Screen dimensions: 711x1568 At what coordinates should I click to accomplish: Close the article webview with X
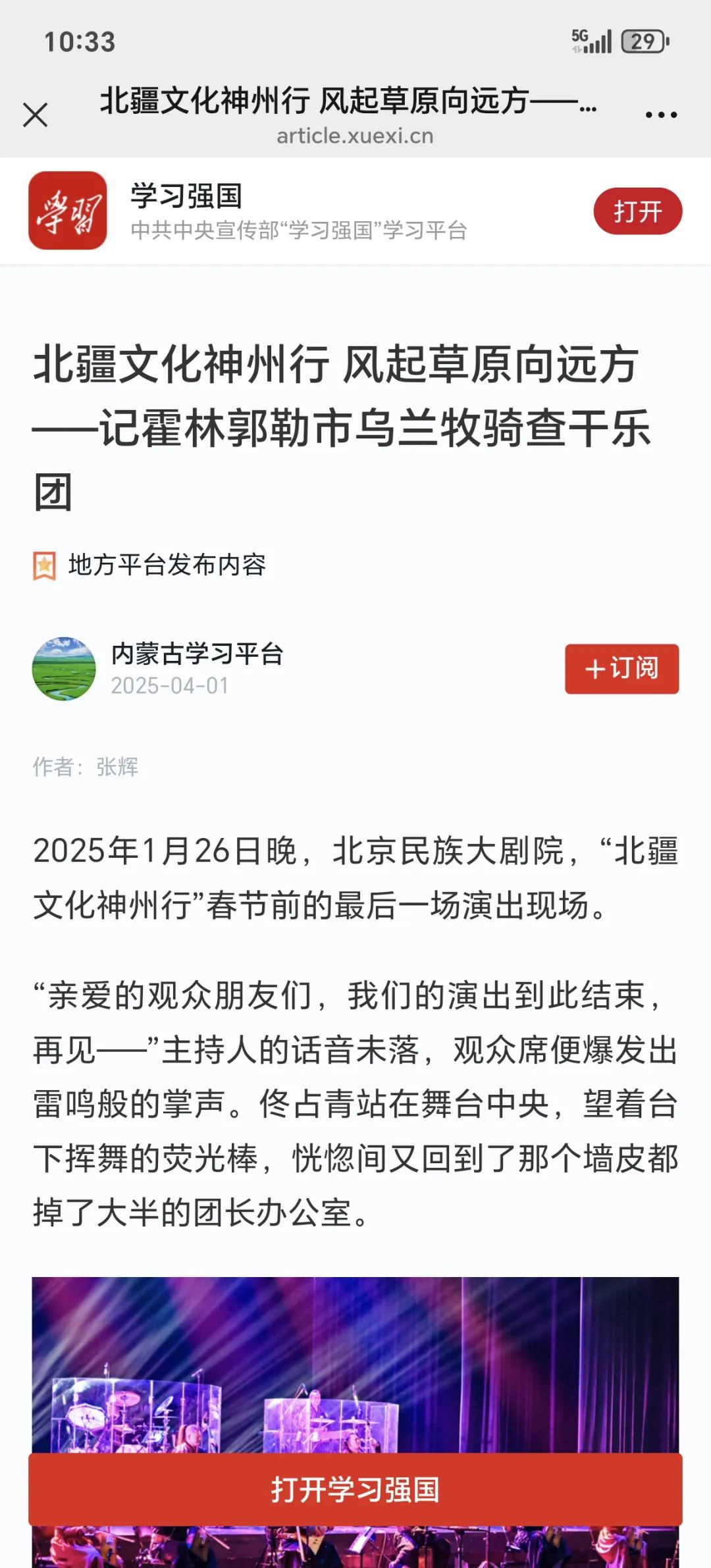36,115
